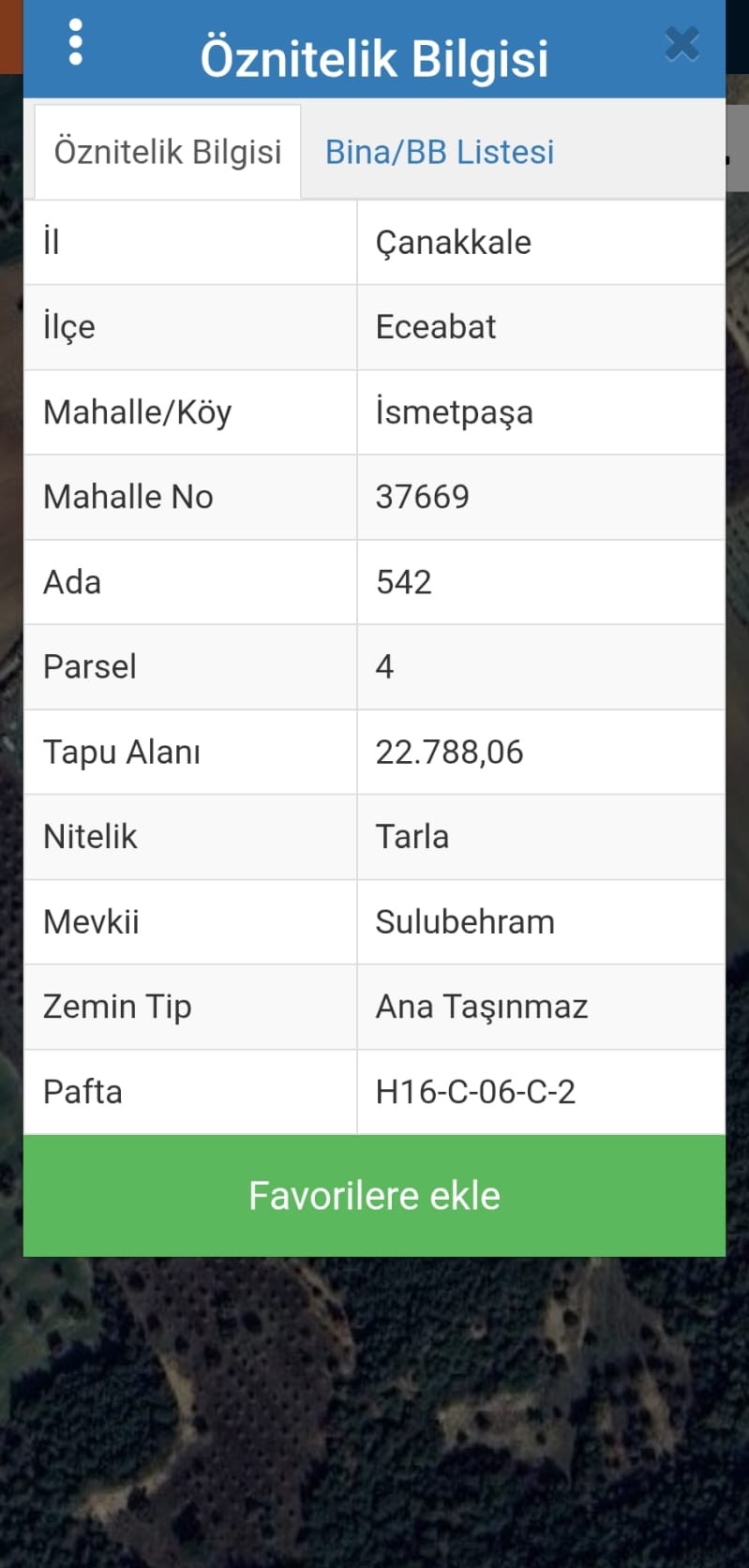Select the Öznitelik Bilgisi tab

pyautogui.click(x=168, y=152)
